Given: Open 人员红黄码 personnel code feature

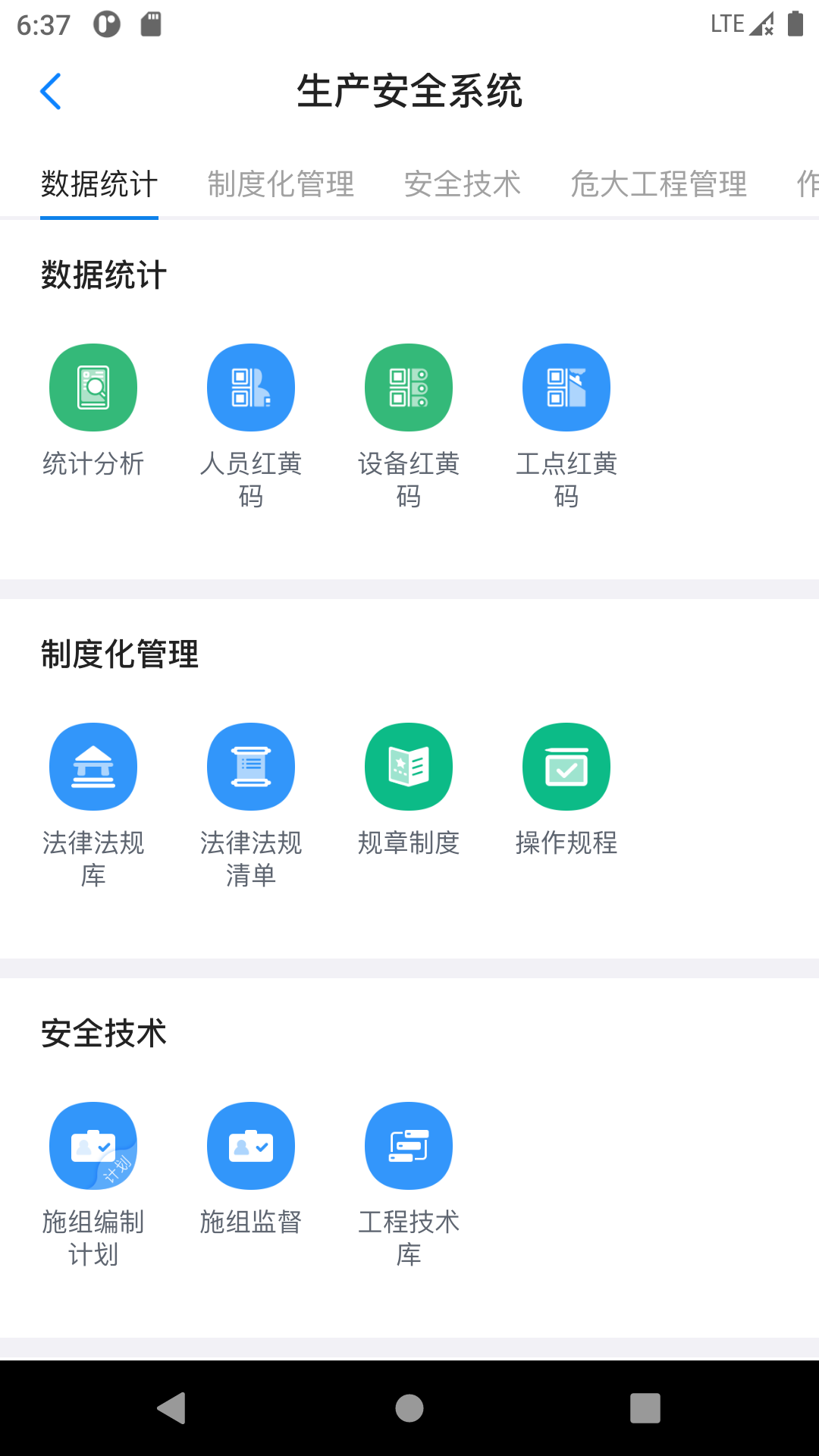Looking at the screenshot, I should click(x=251, y=387).
